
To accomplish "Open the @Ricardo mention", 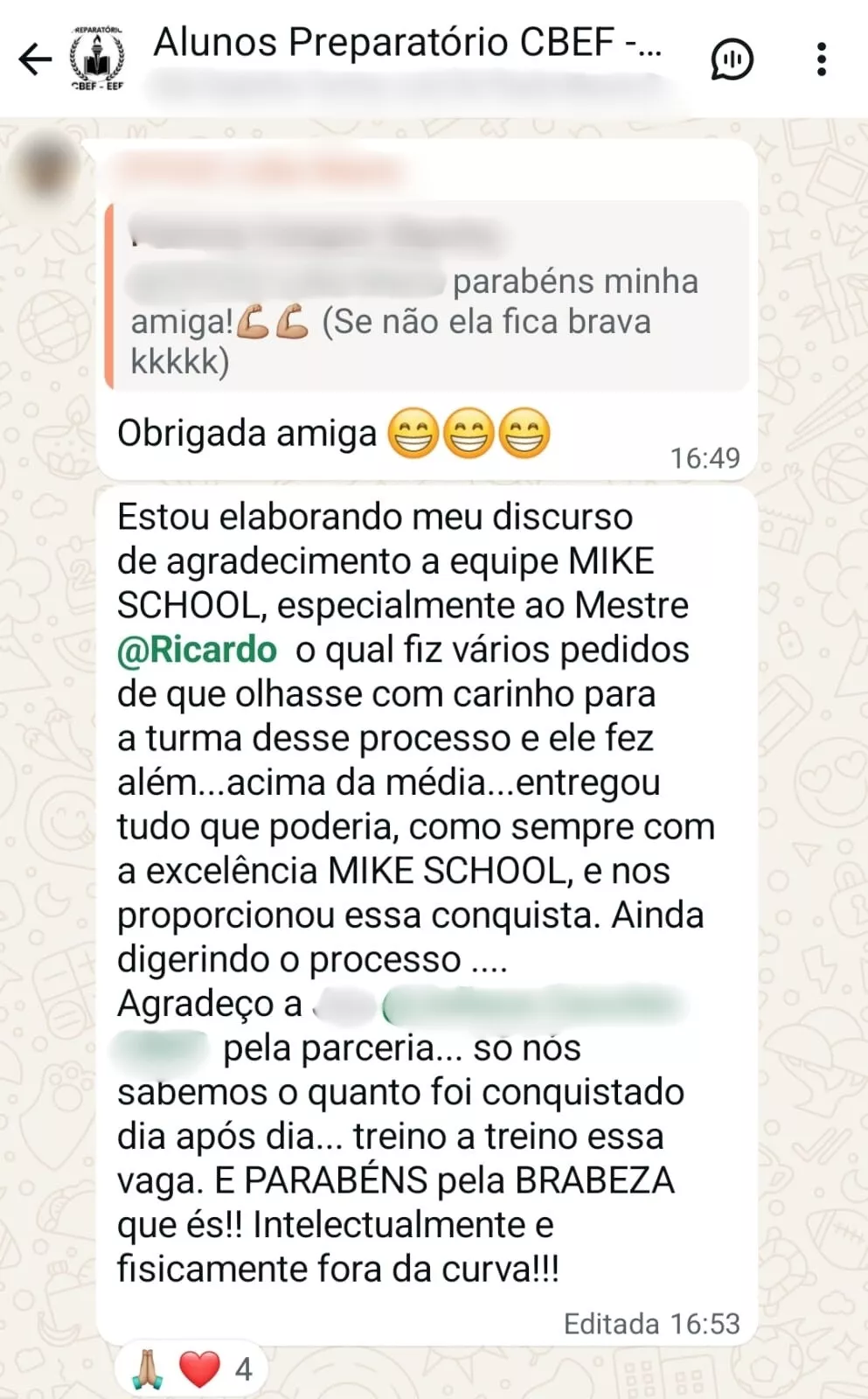I will [197, 651].
